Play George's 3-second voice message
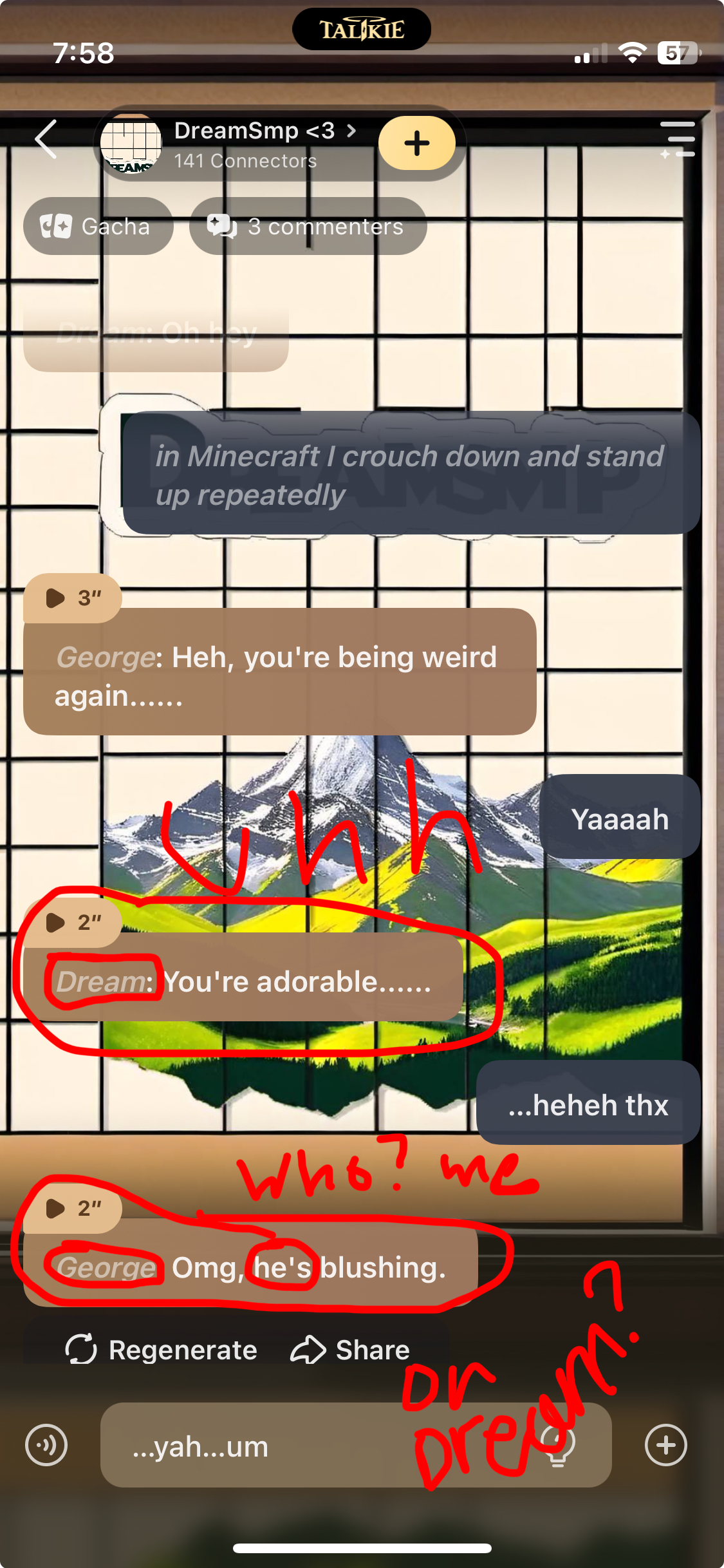Image resolution: width=724 pixels, height=1568 pixels. point(71,598)
